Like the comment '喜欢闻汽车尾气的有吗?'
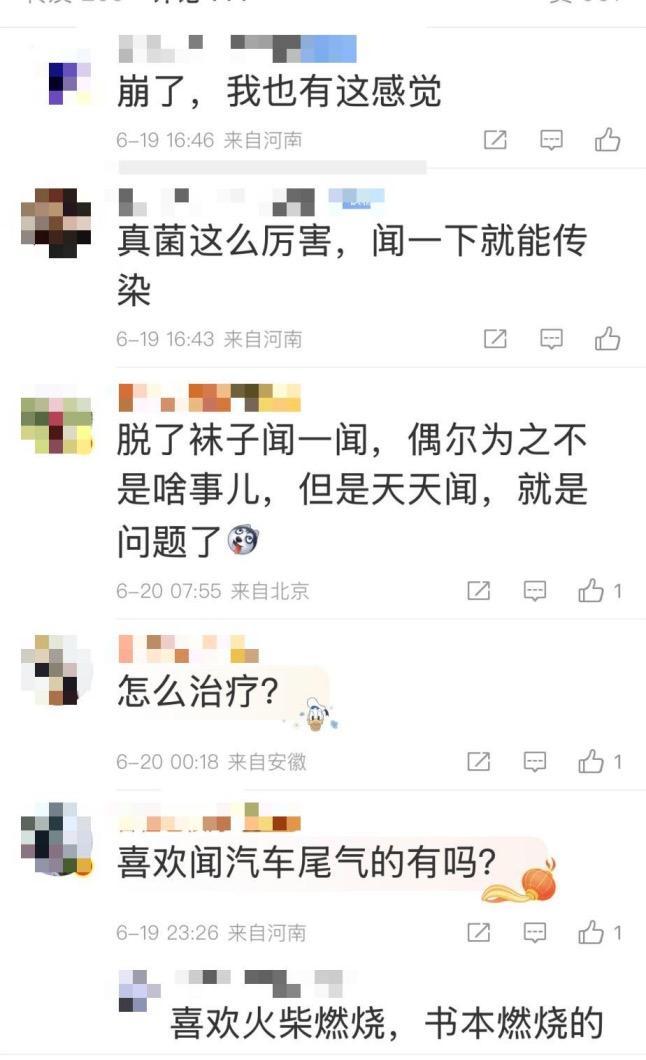 [591, 933]
